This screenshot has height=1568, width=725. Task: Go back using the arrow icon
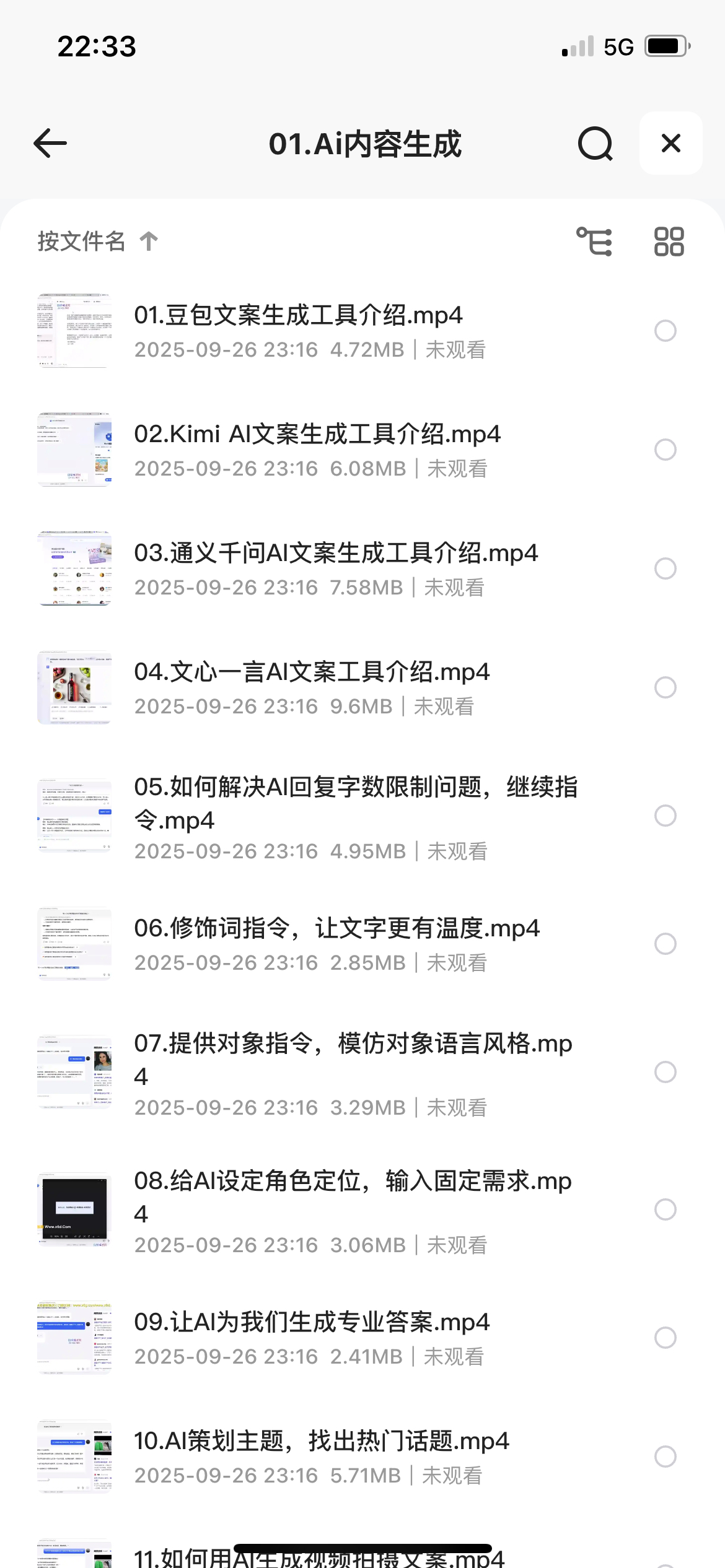[50, 143]
